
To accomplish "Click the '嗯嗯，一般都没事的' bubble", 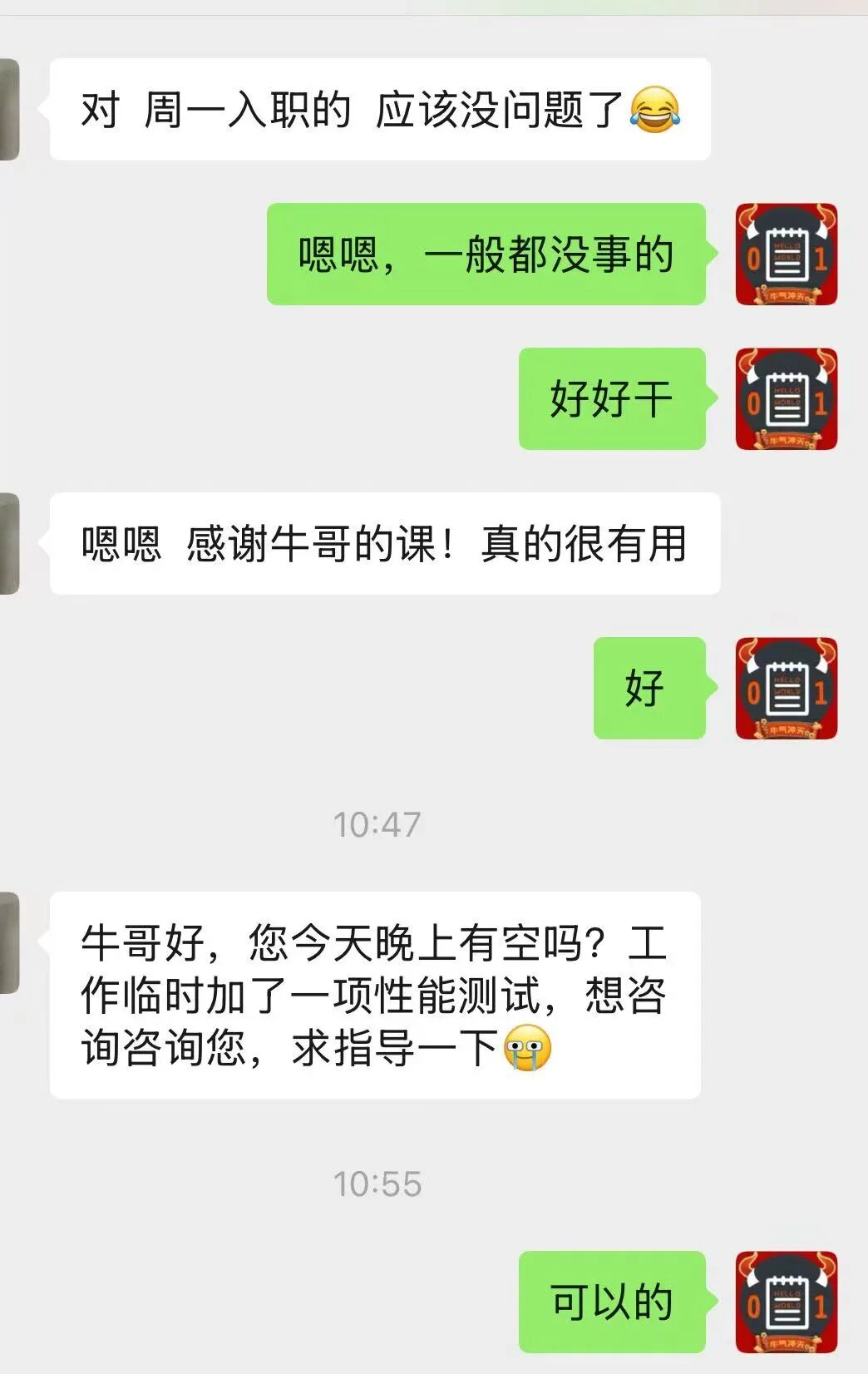I will (485, 256).
